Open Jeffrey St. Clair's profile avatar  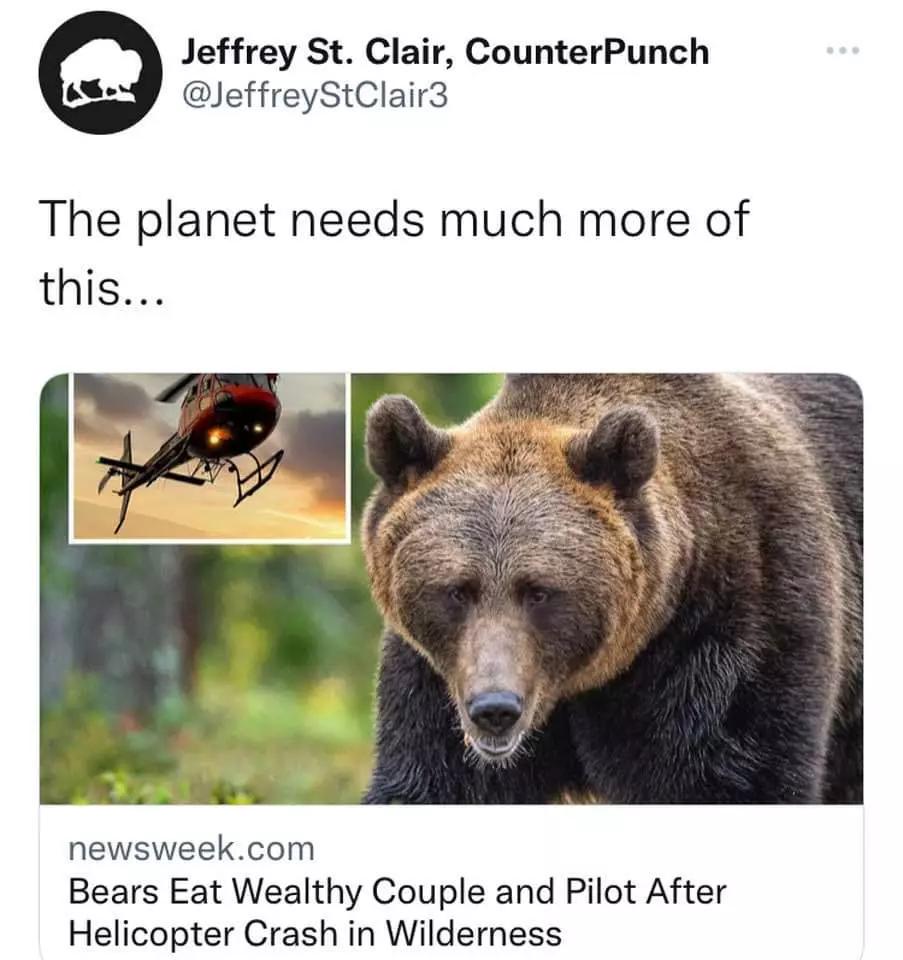coord(100,73)
